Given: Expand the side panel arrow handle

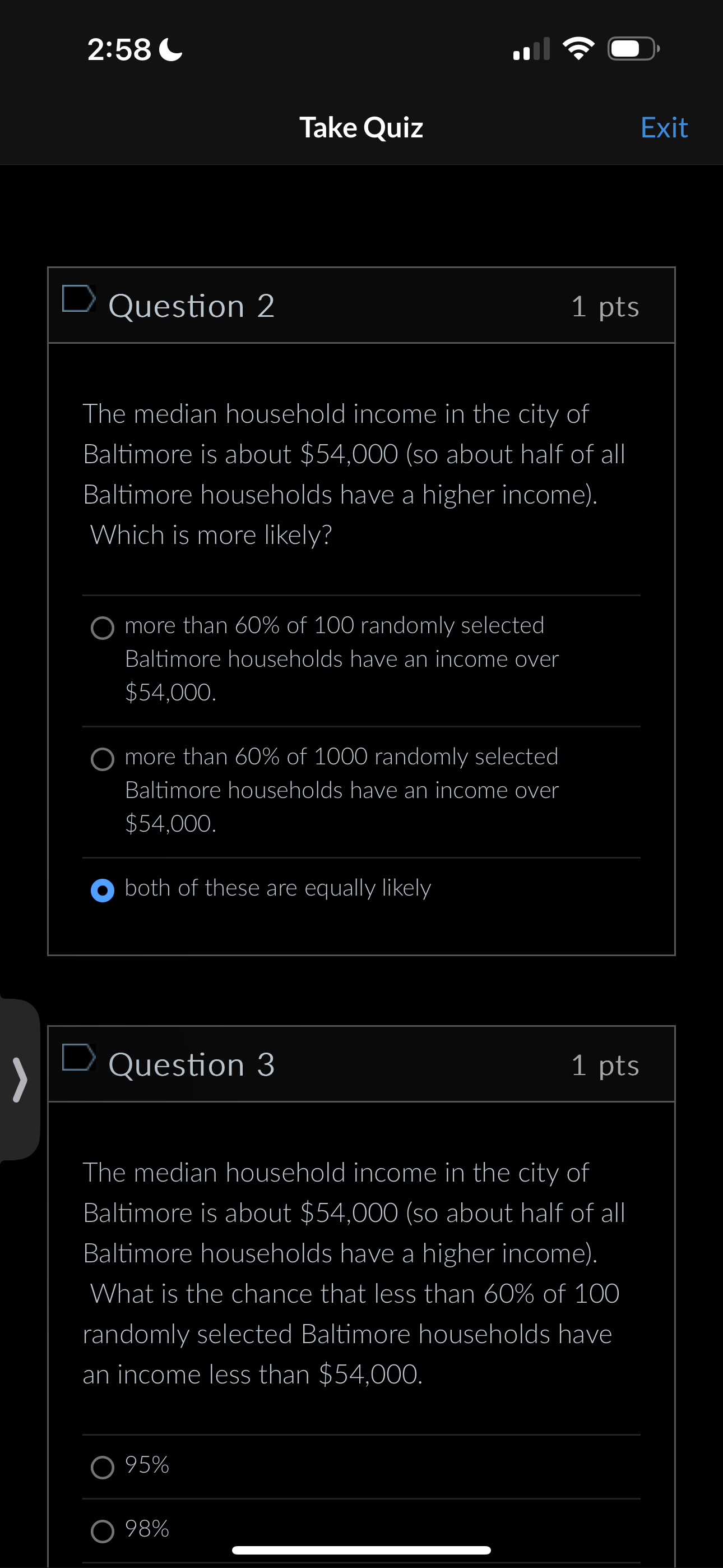Looking at the screenshot, I should (x=20, y=1079).
